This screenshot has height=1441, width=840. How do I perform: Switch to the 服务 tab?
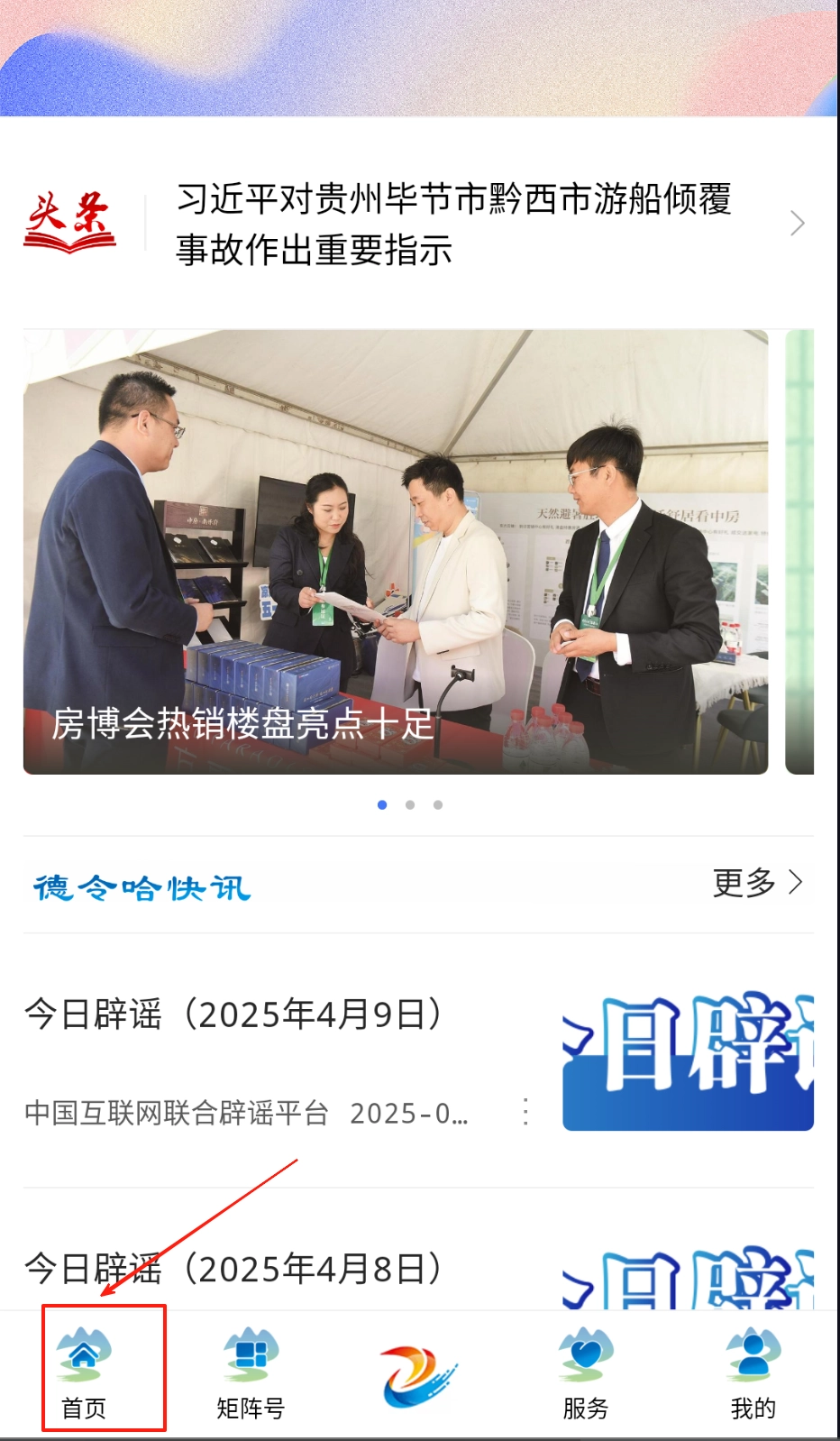(586, 1371)
